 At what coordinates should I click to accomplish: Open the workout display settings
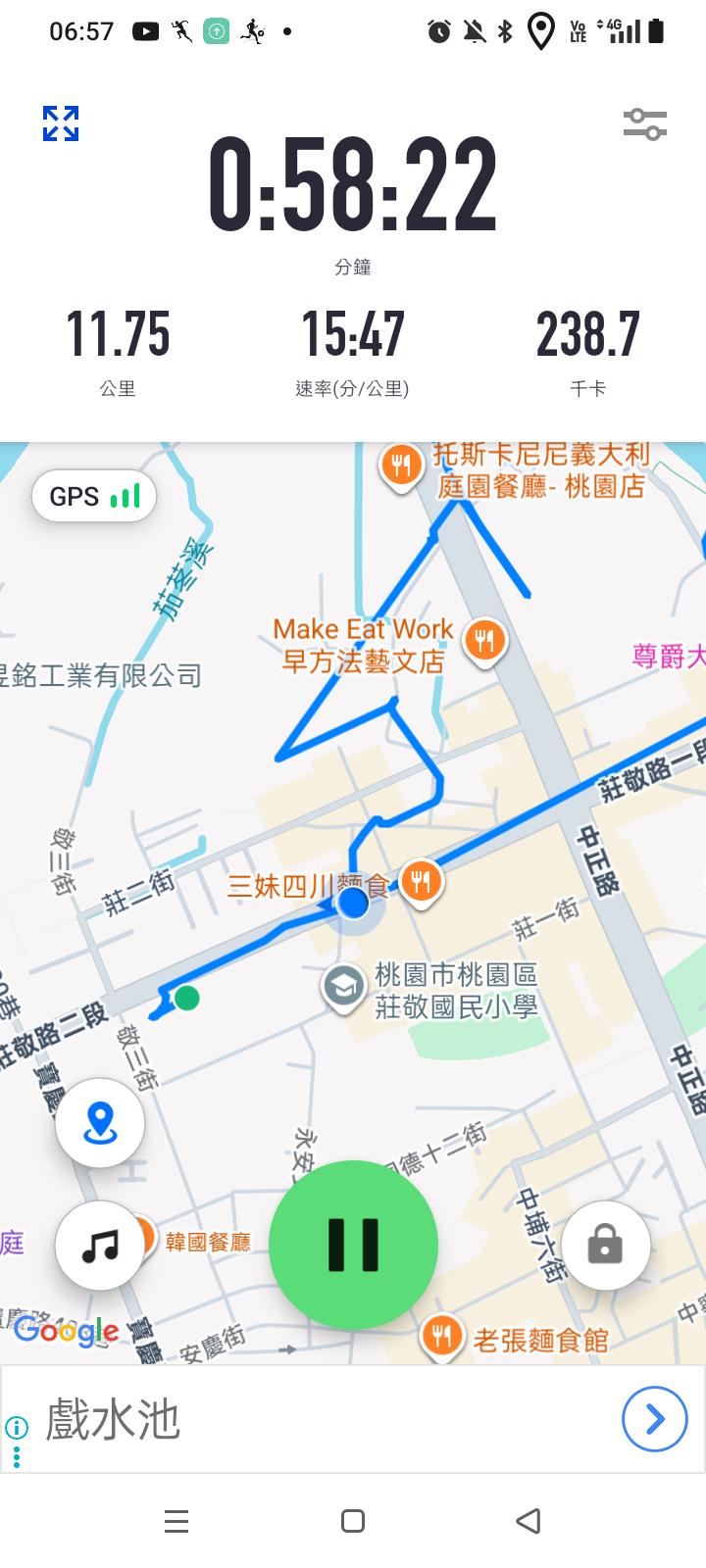point(644,124)
